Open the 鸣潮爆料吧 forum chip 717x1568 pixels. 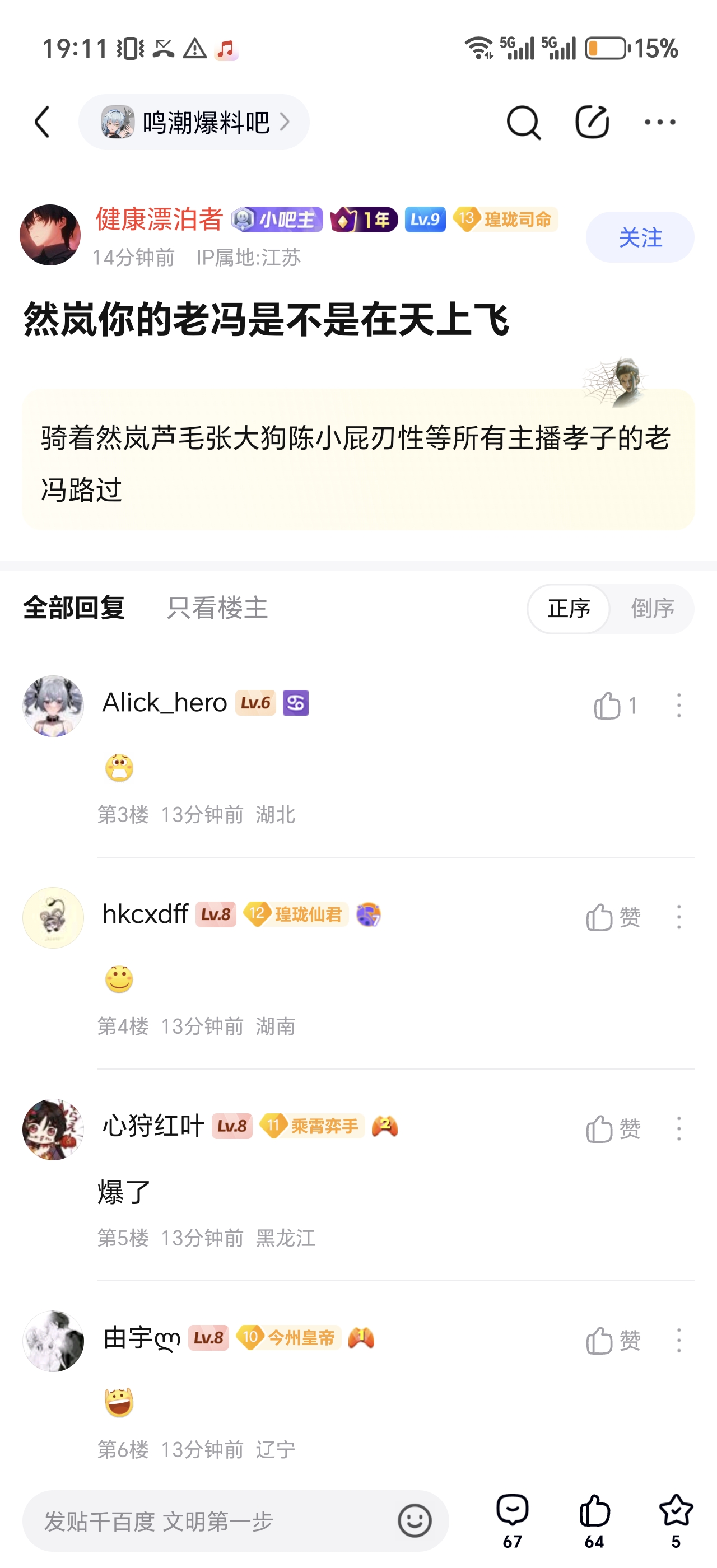tap(194, 122)
